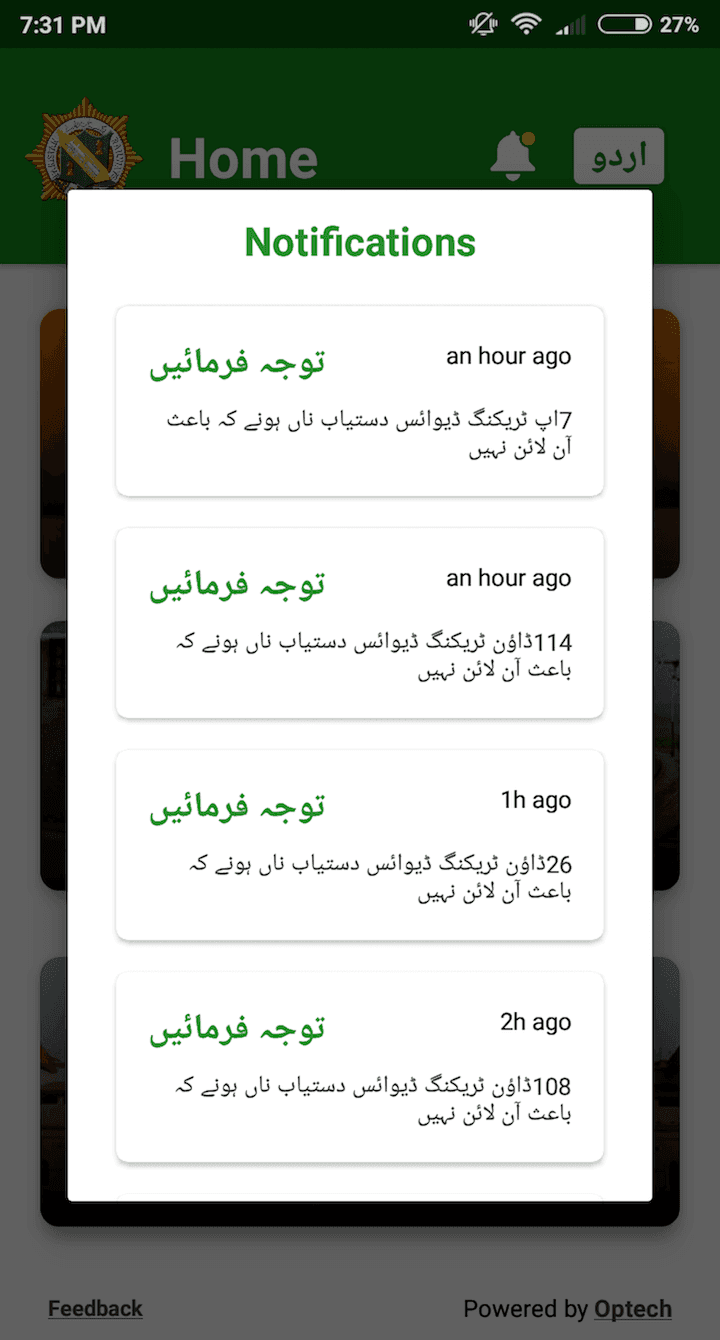Switch language using the اردو button

tap(618, 156)
